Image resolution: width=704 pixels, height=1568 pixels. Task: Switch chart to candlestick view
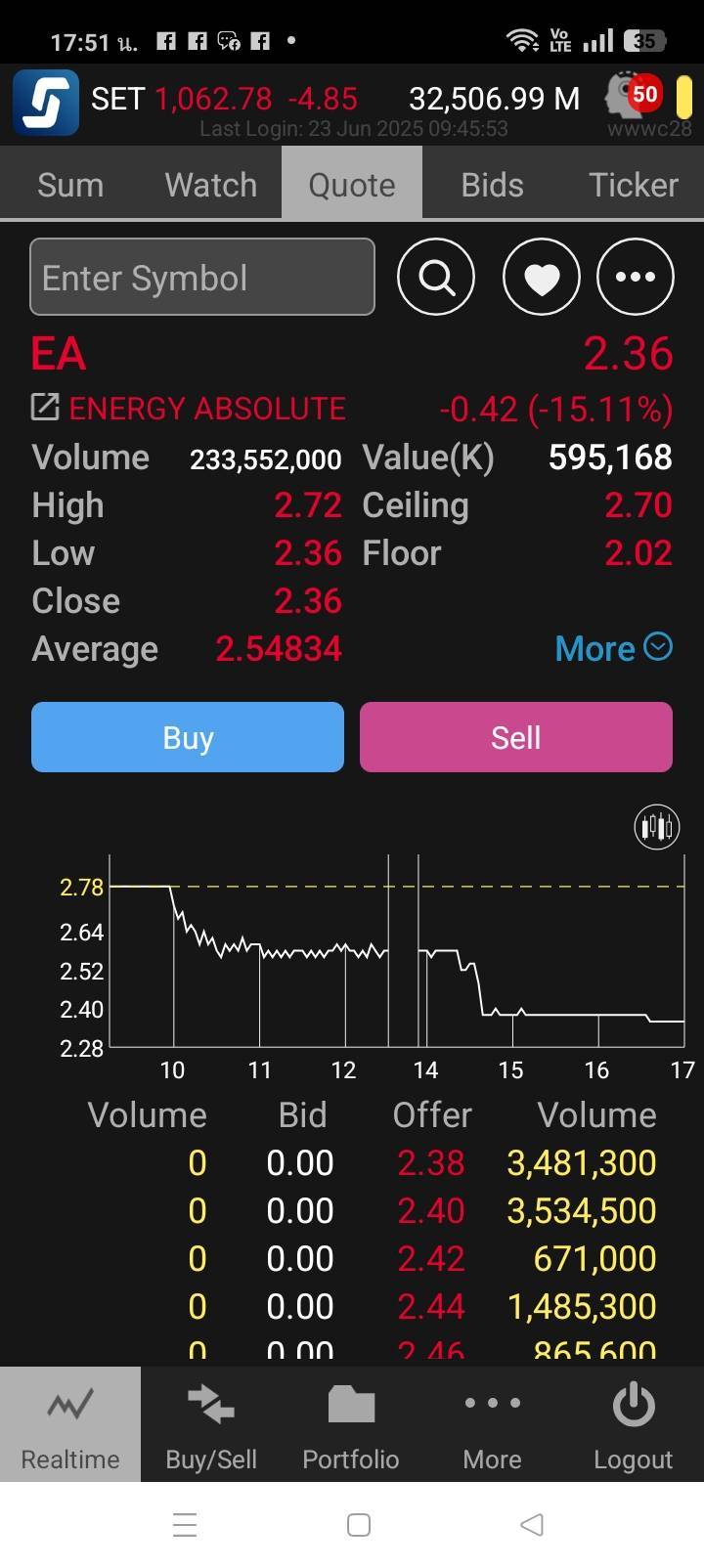click(656, 827)
